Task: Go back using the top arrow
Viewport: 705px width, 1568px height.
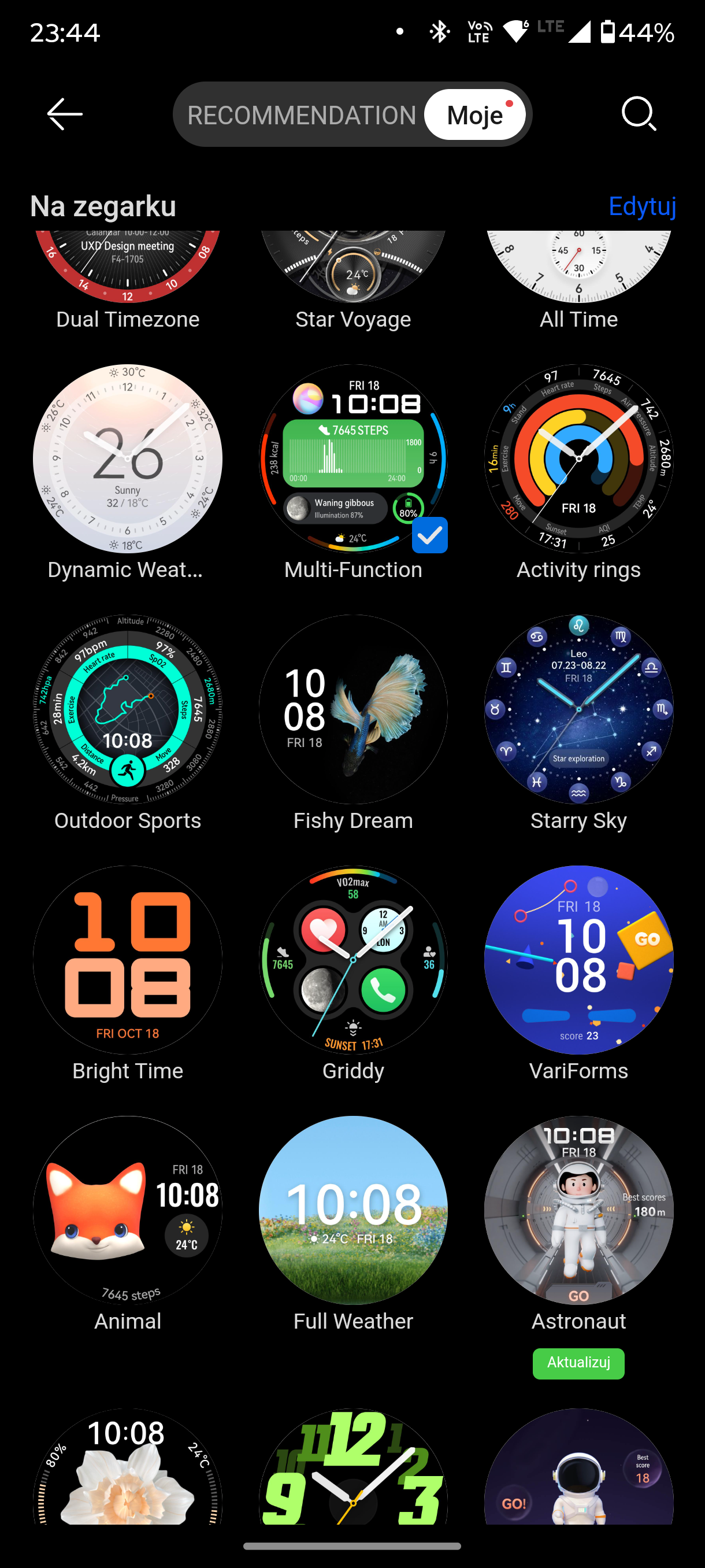Action: click(64, 114)
